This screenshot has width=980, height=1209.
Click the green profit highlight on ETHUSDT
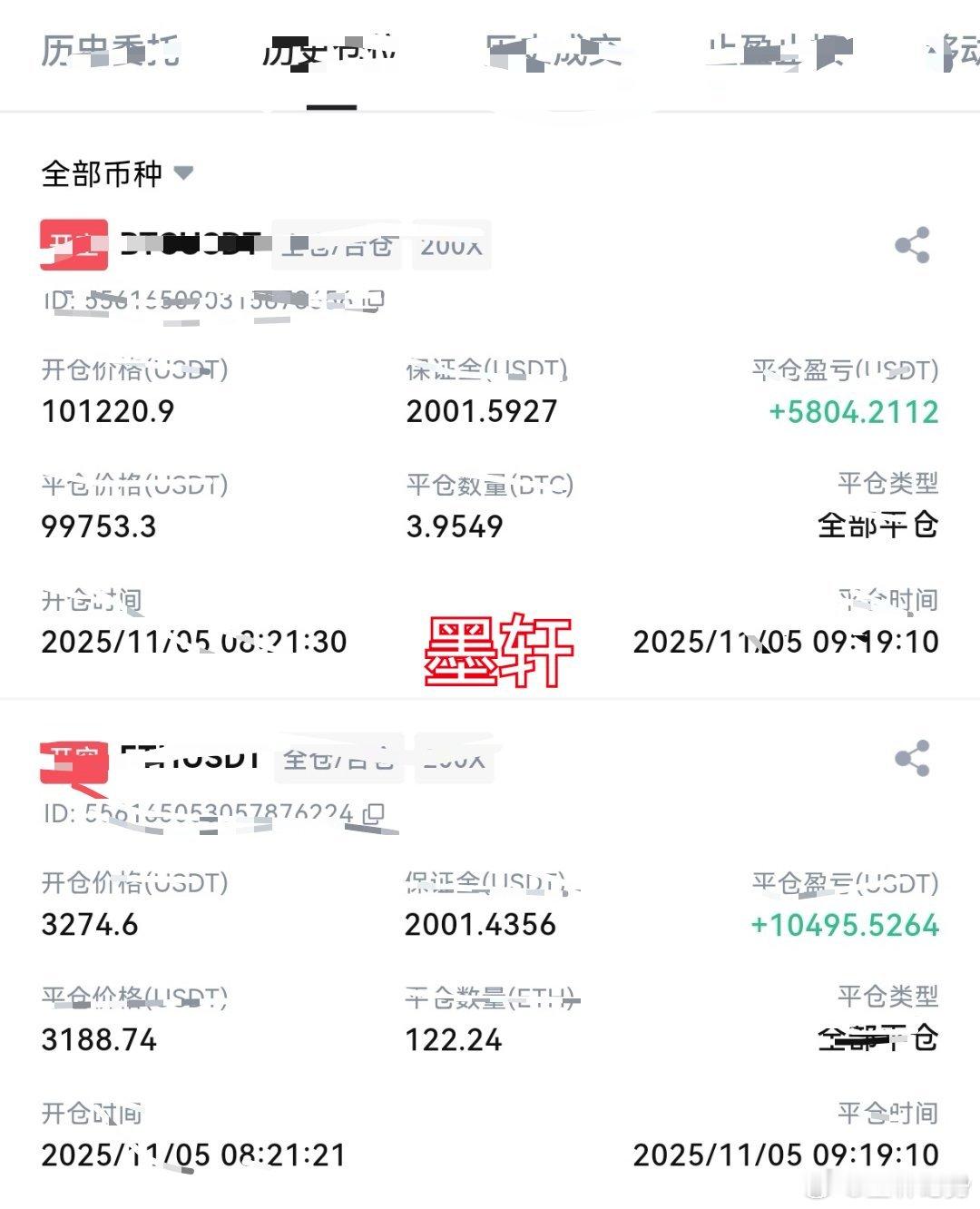tap(844, 926)
